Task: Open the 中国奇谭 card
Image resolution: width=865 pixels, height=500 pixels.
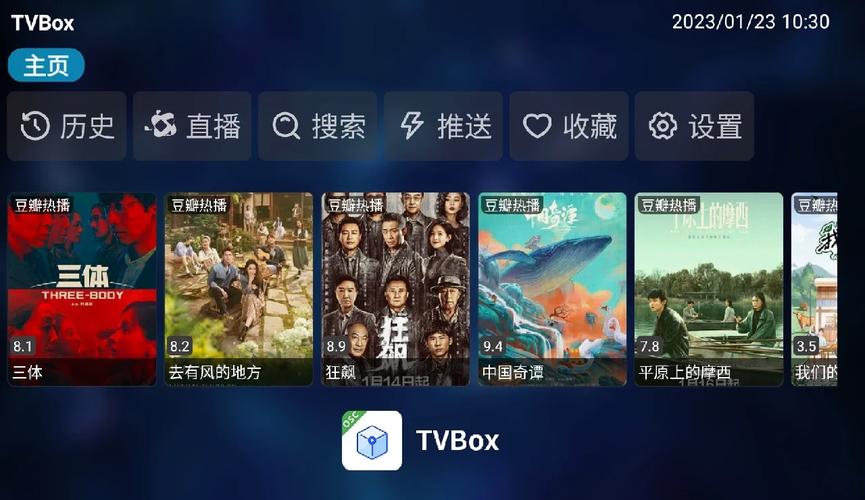Action: click(x=552, y=288)
